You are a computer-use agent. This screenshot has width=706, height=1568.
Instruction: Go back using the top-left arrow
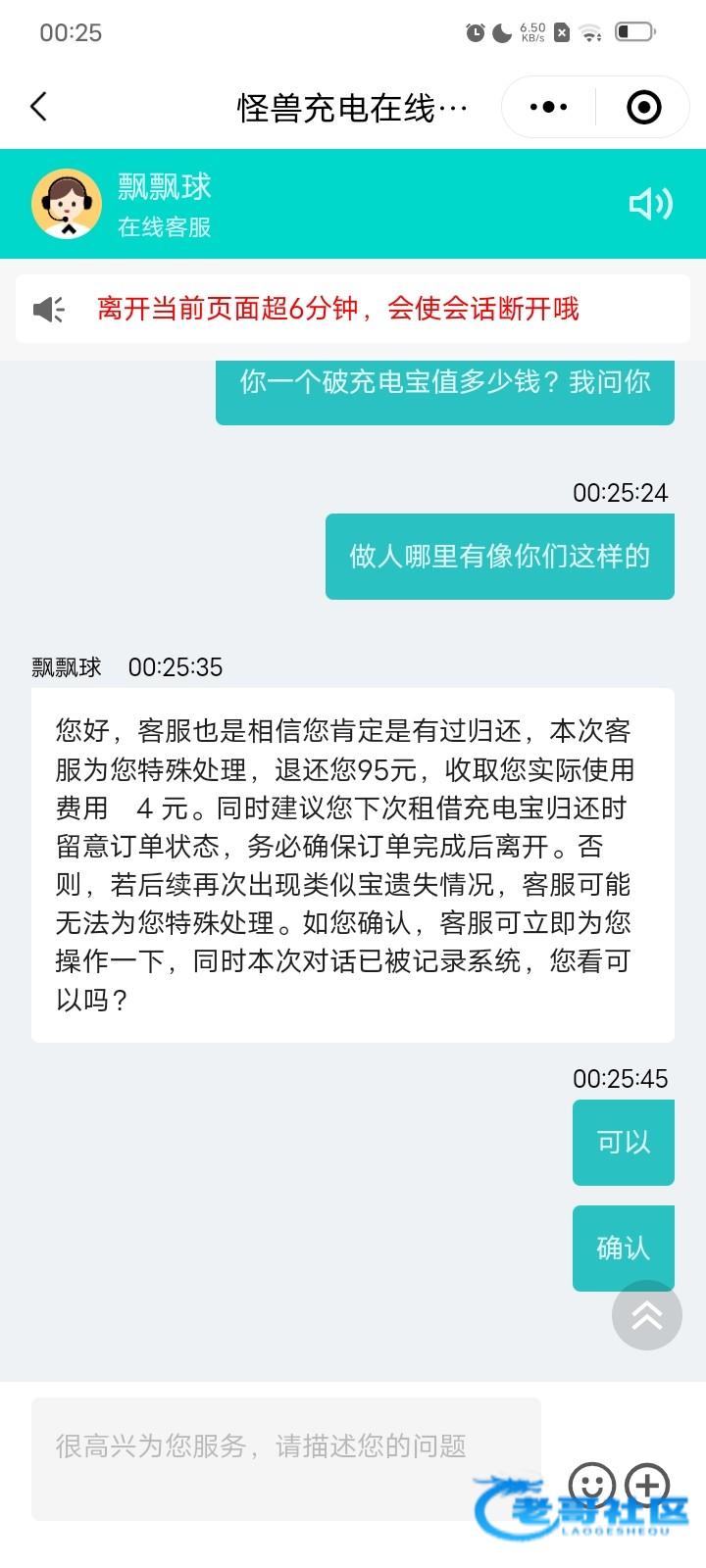pyautogui.click(x=39, y=106)
